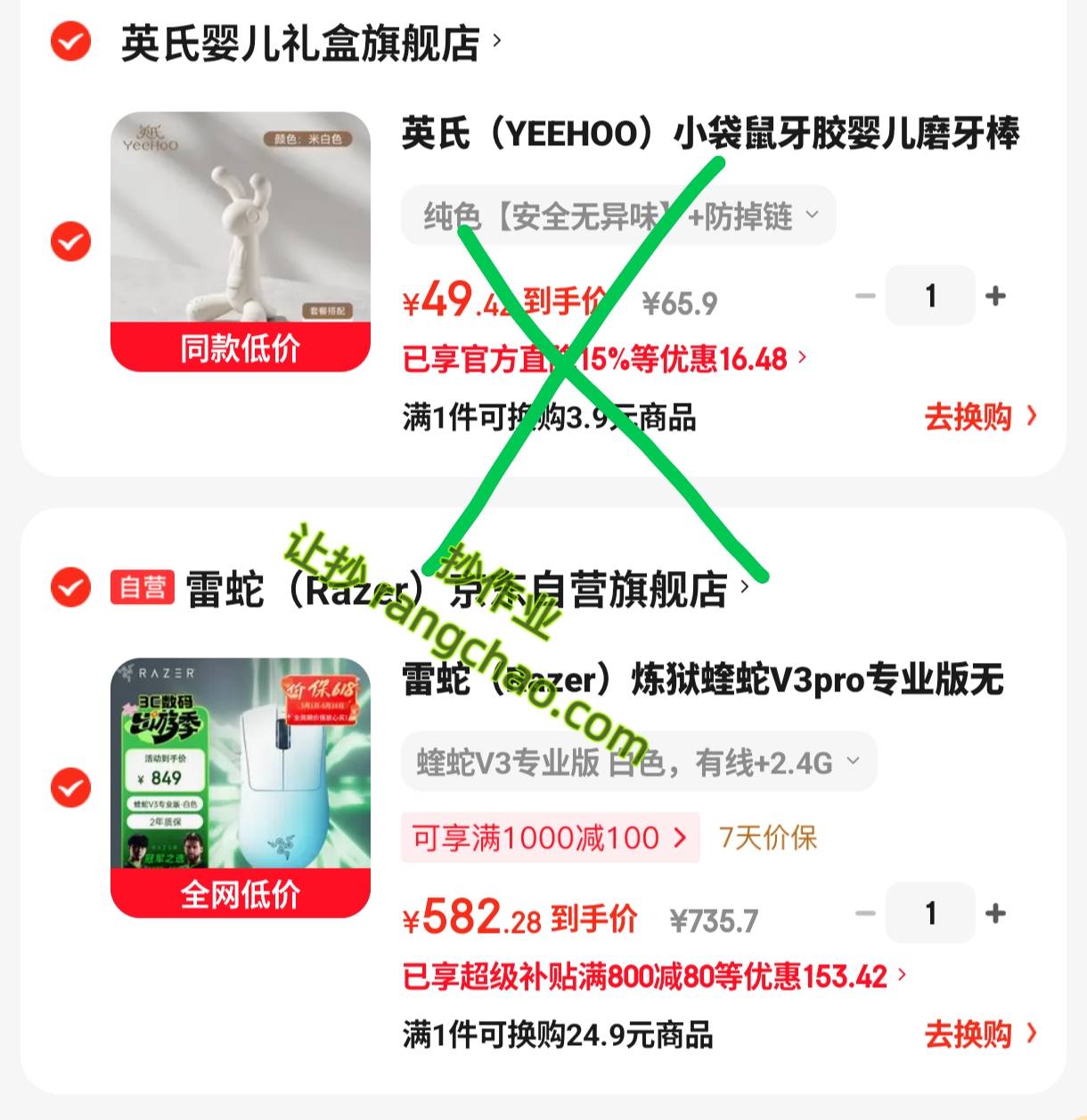This screenshot has height=1120, width=1087.
Task: Deselect the YEEHOO teether item checkbox
Action: point(70,241)
